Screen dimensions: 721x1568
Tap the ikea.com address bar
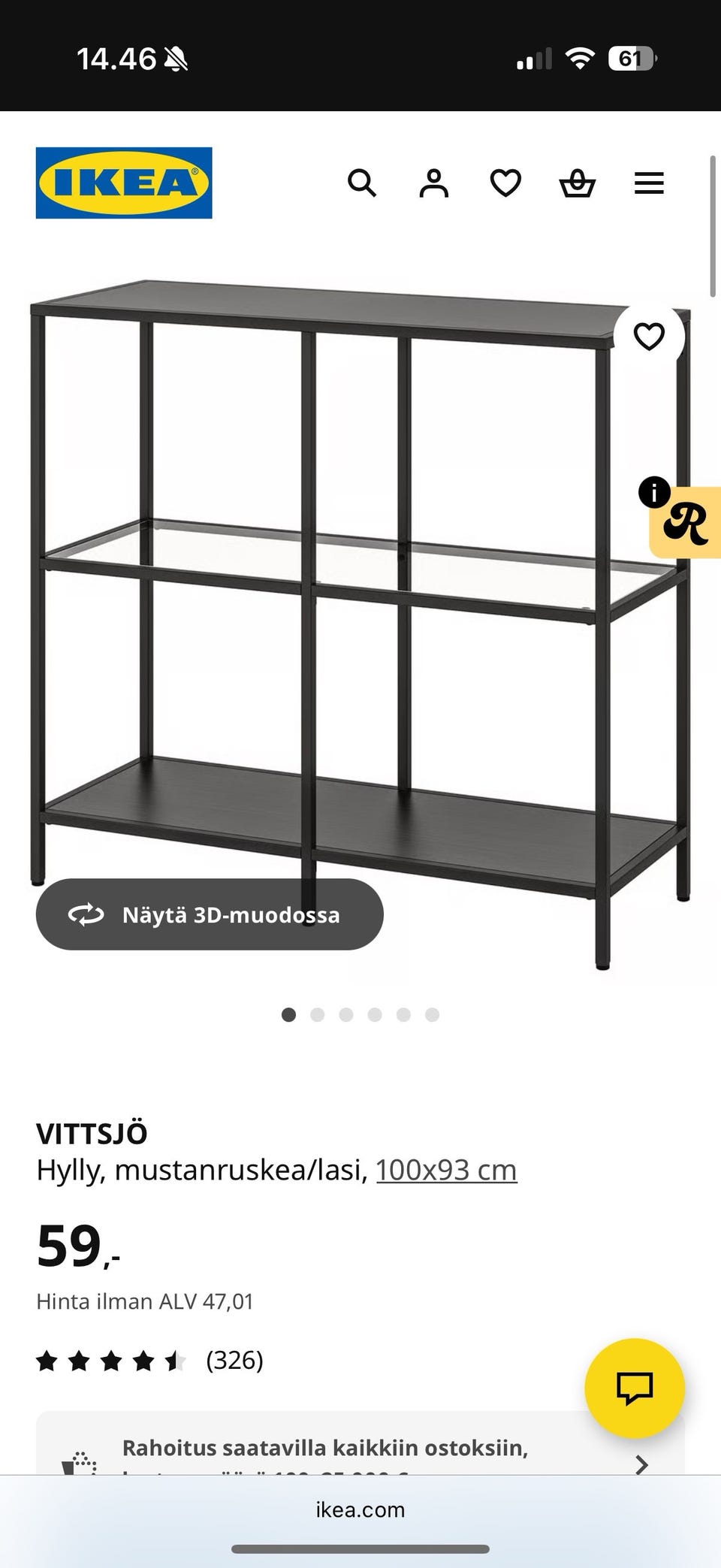360,1509
